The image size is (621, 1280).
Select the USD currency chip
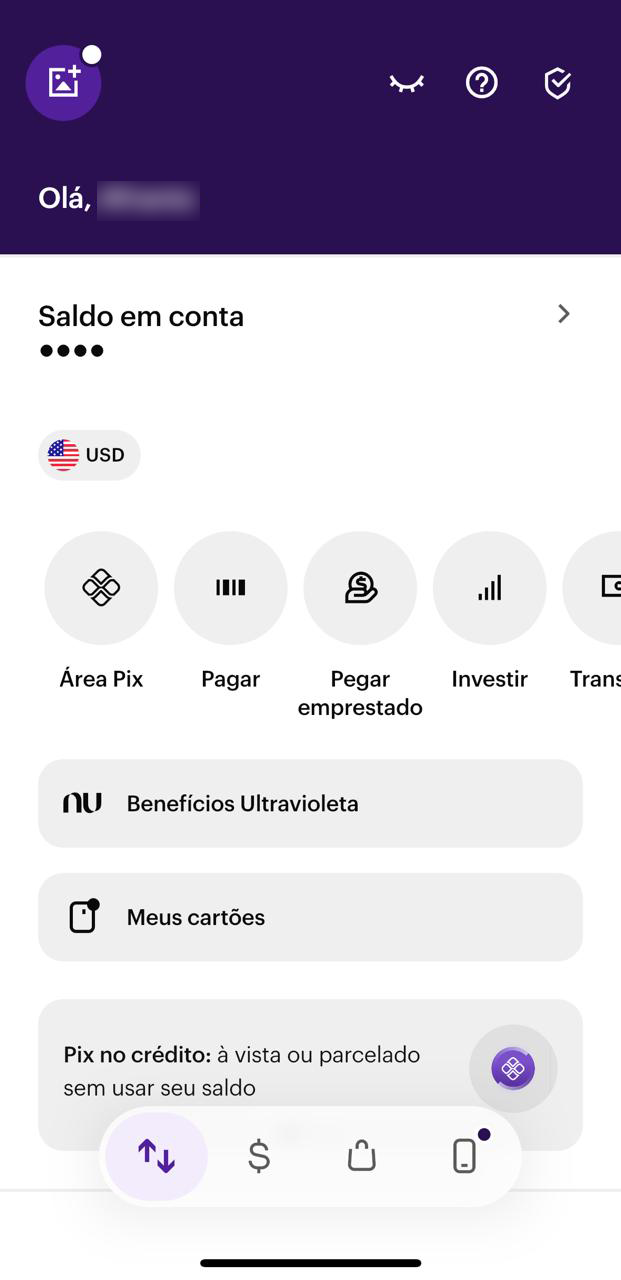[x=89, y=455]
